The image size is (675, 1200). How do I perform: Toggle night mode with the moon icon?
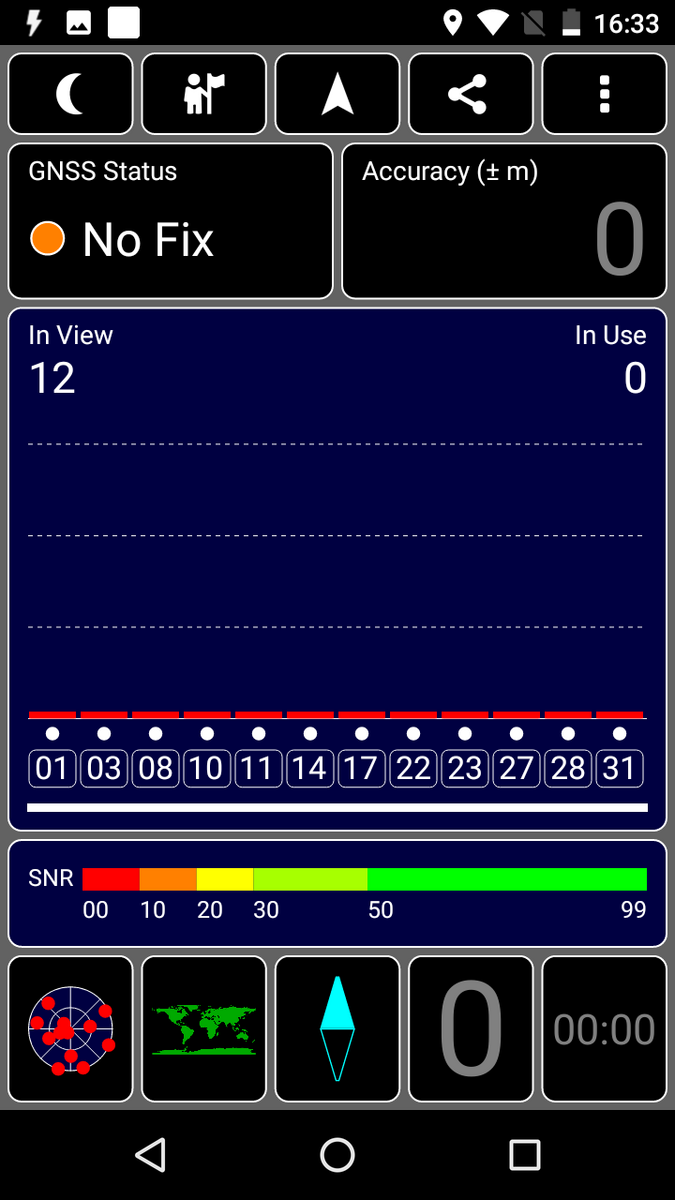[x=70, y=94]
